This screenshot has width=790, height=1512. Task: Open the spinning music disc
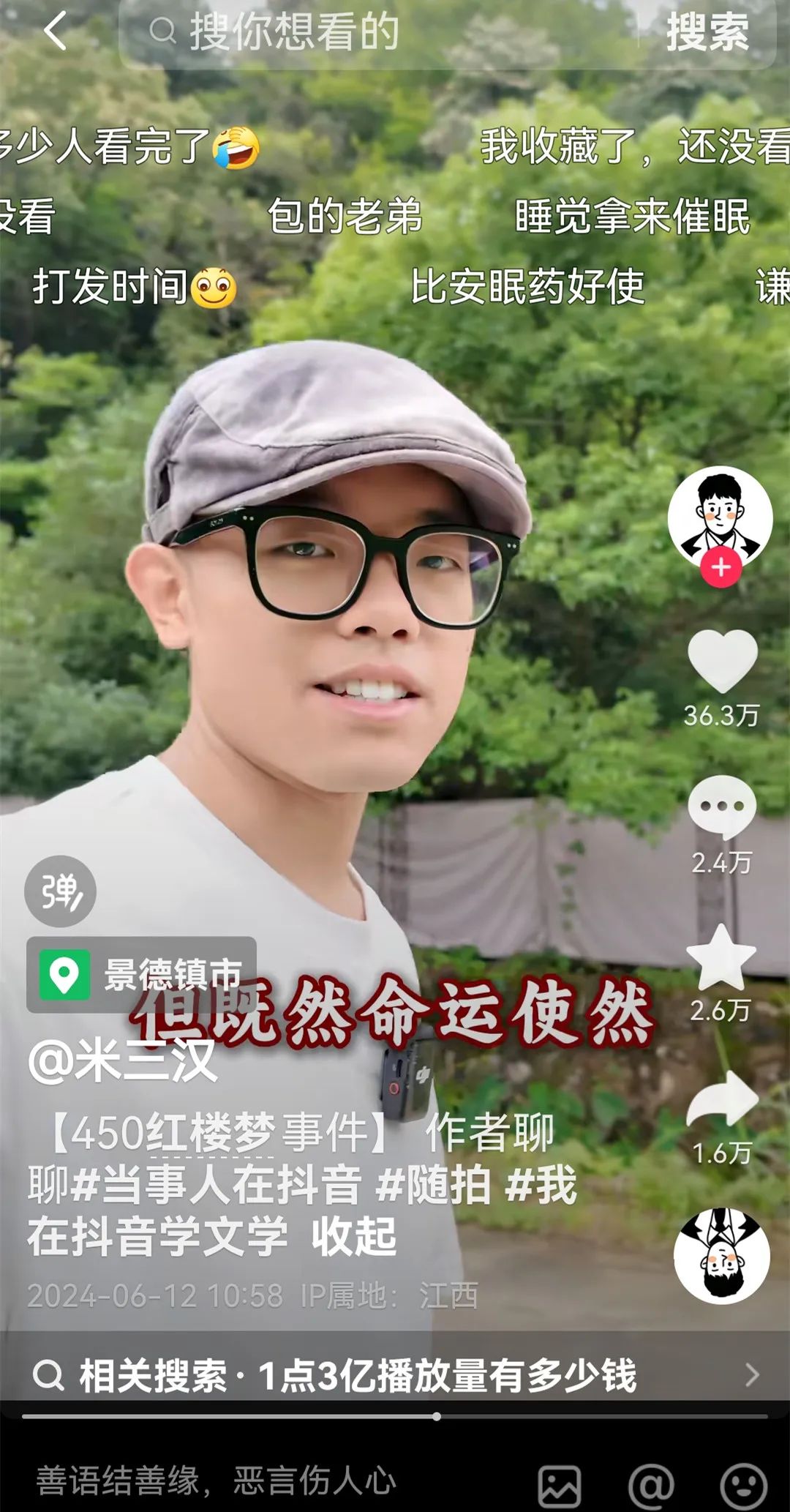tap(722, 1256)
